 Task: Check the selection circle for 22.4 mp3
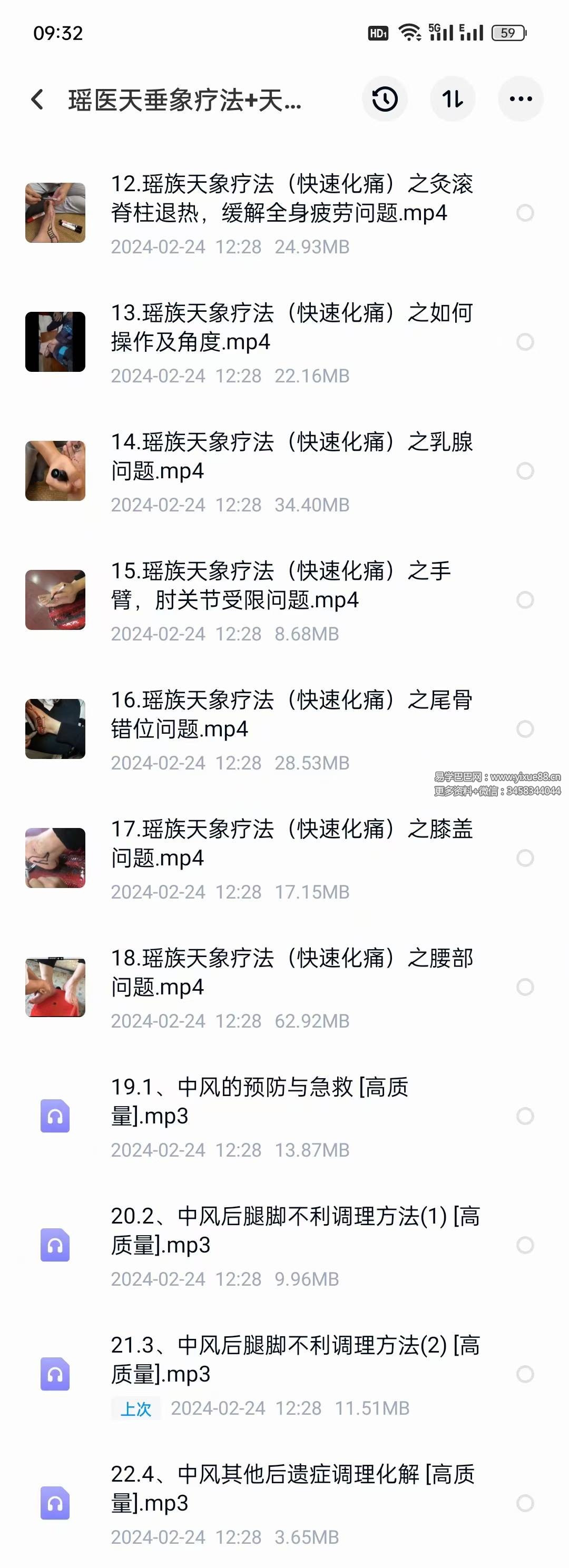coord(525,1503)
